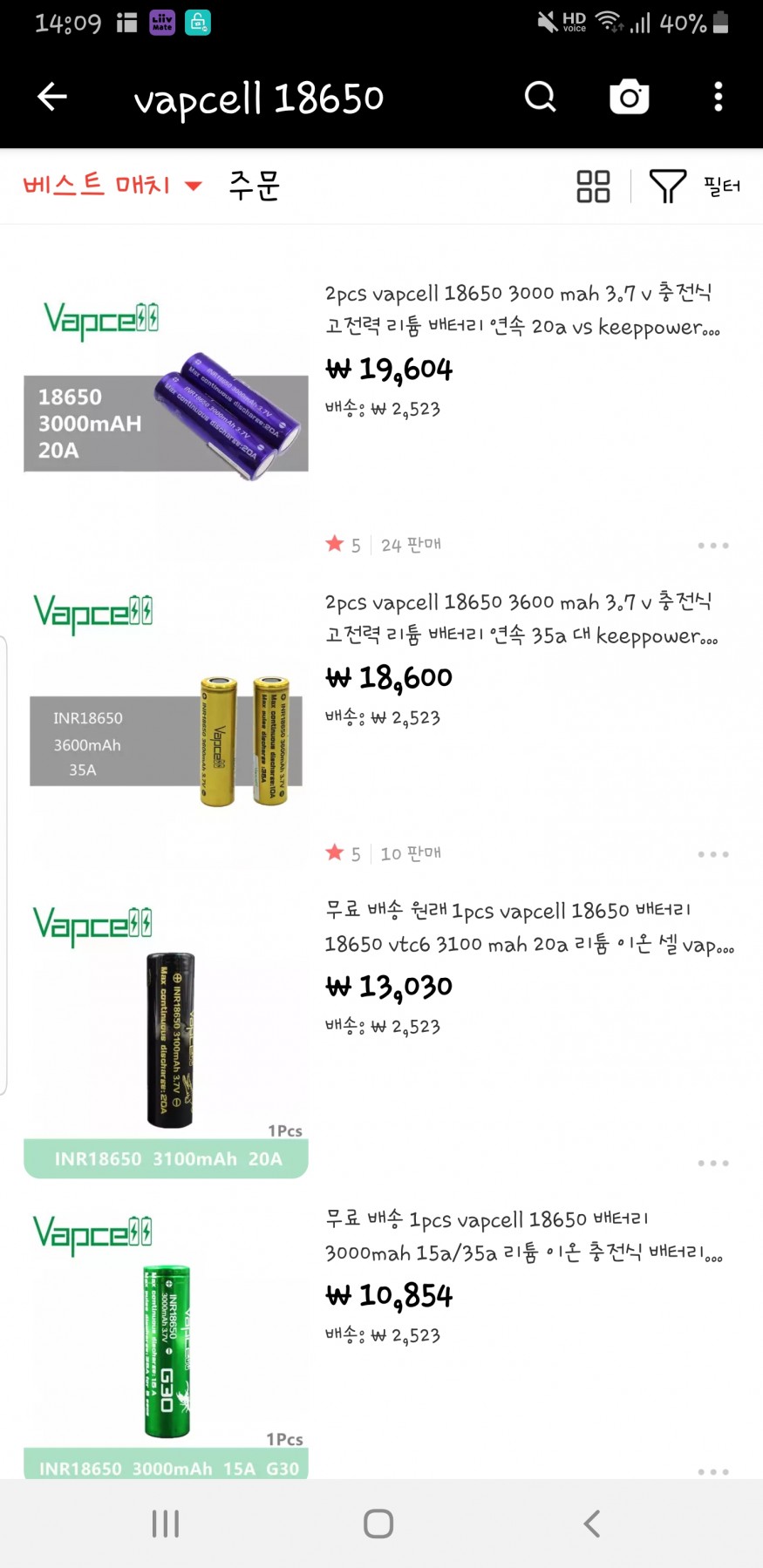
Task: Switch to grid view layout
Action: pyautogui.click(x=593, y=186)
